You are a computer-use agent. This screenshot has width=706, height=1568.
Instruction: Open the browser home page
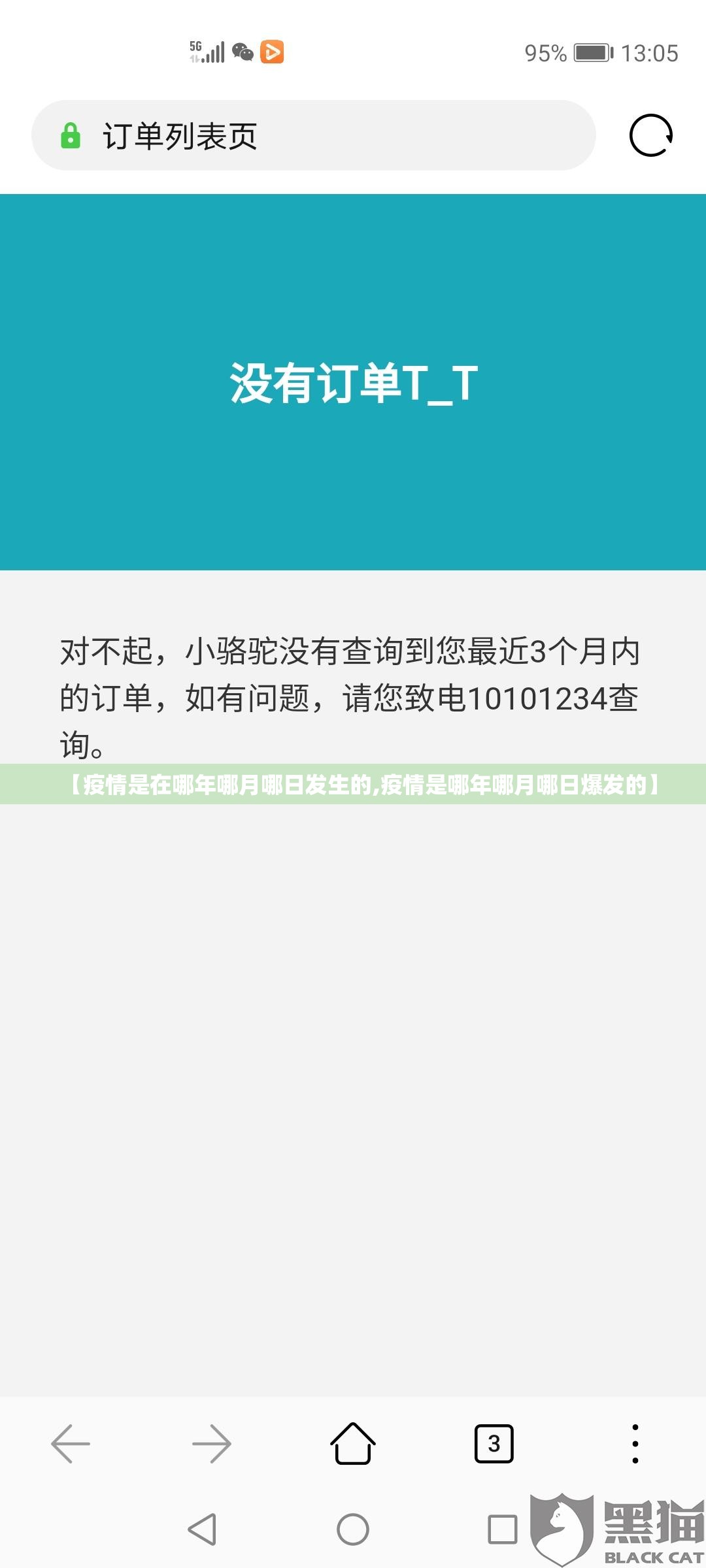point(353,1443)
